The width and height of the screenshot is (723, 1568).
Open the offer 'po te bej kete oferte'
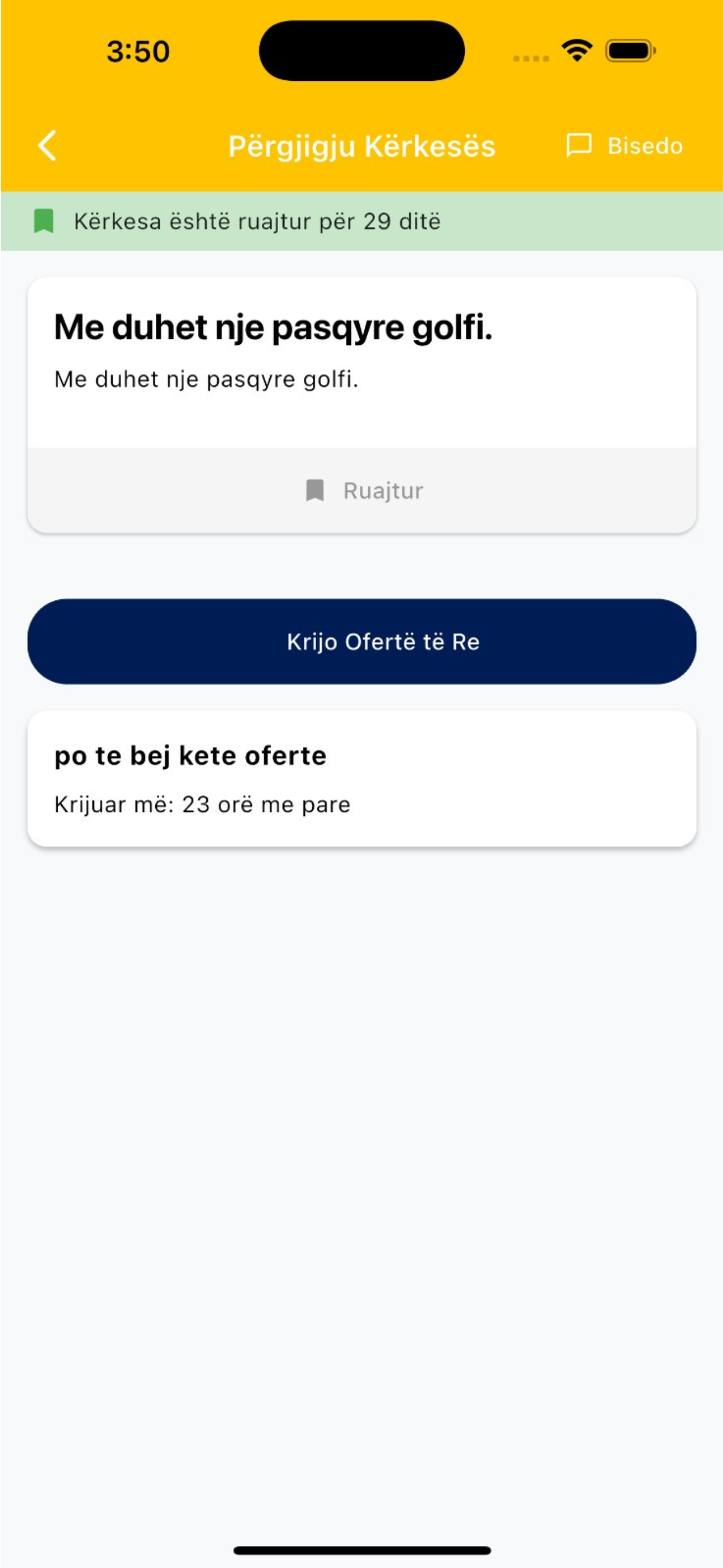361,778
